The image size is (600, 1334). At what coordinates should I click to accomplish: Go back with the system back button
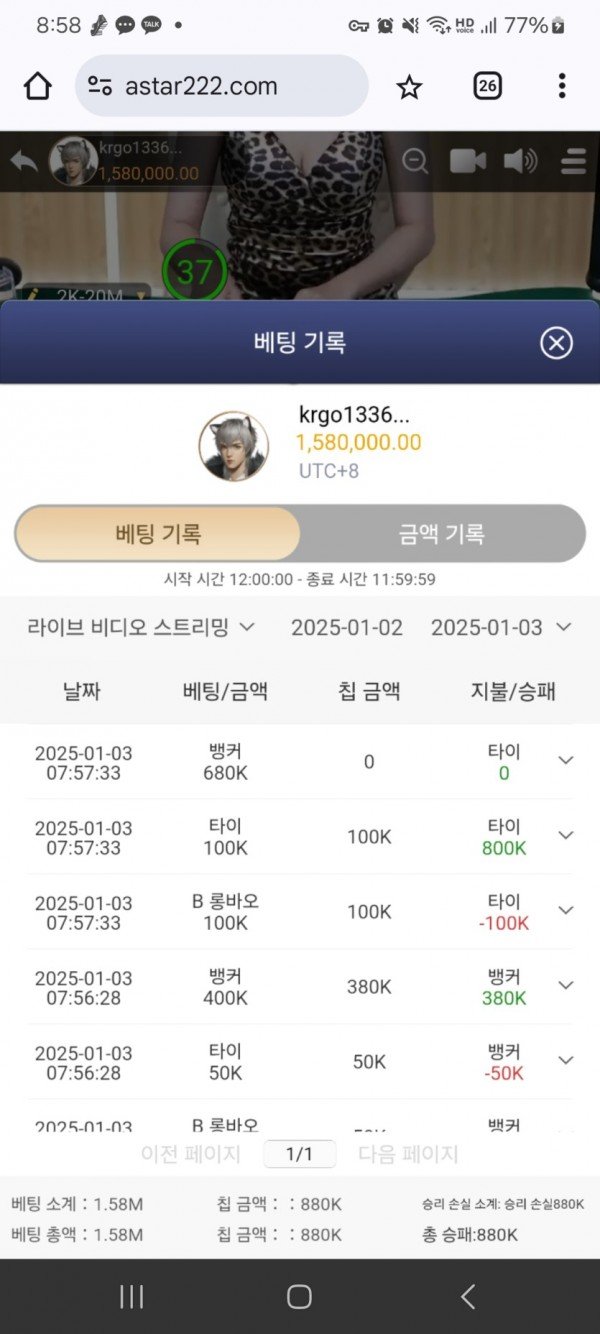click(x=467, y=1297)
